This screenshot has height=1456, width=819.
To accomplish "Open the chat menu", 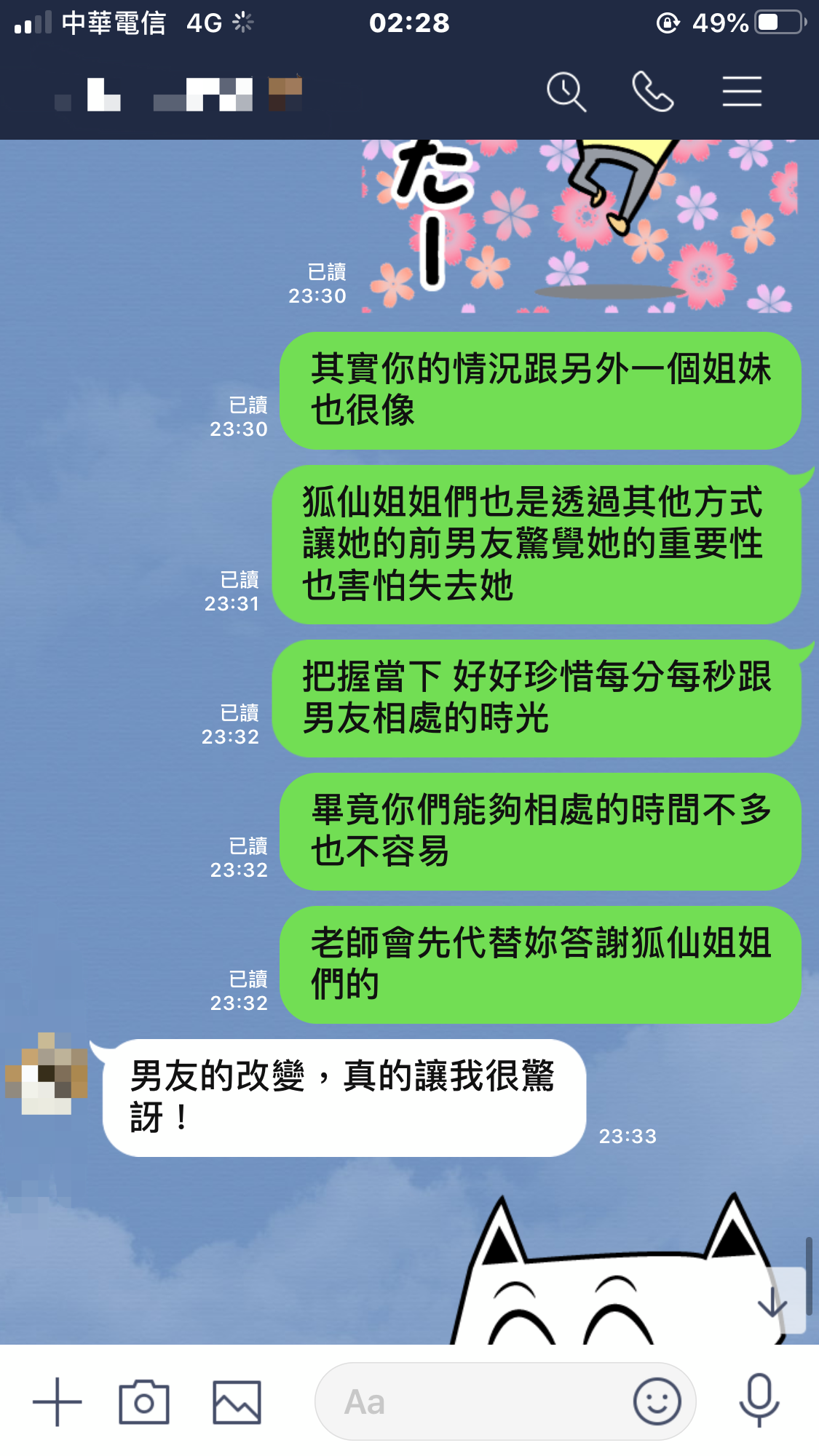I will pos(742,92).
